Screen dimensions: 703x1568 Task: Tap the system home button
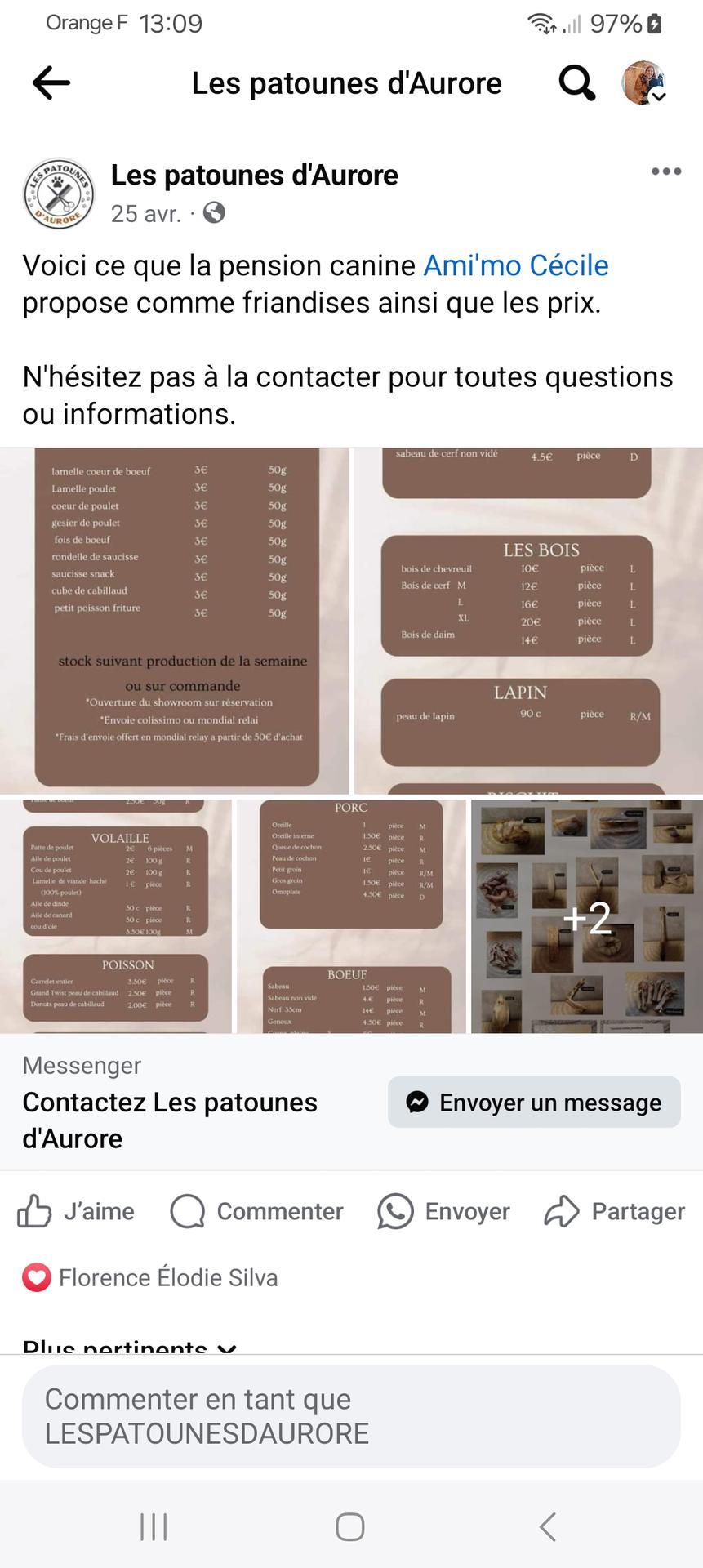click(350, 1526)
